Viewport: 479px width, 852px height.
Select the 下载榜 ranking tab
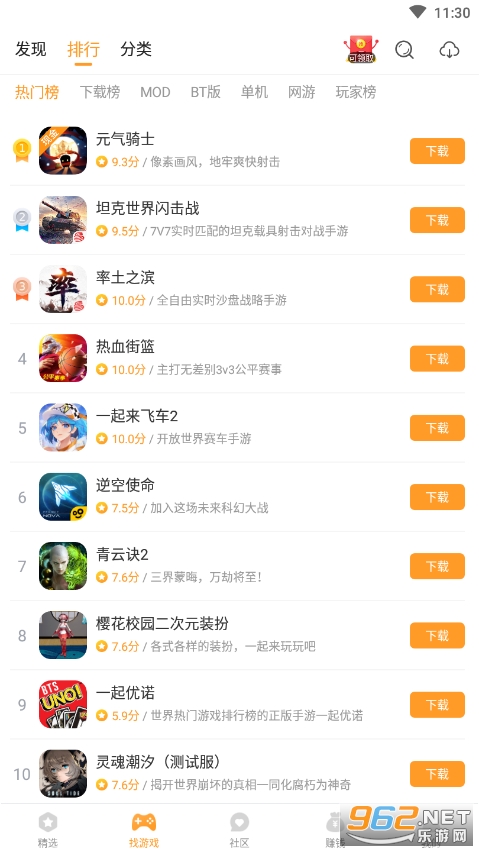point(100,92)
